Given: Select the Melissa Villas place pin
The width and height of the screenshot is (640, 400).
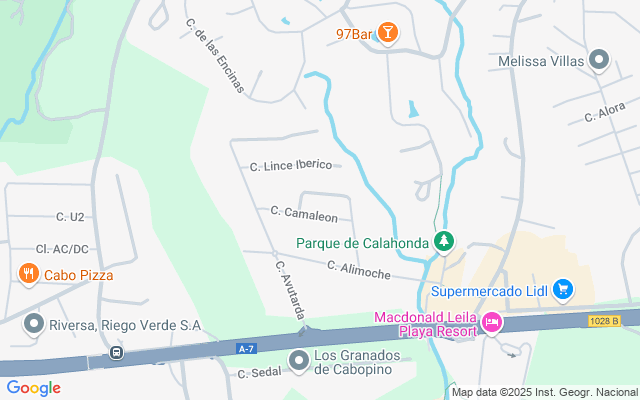Looking at the screenshot, I should click(x=598, y=61).
